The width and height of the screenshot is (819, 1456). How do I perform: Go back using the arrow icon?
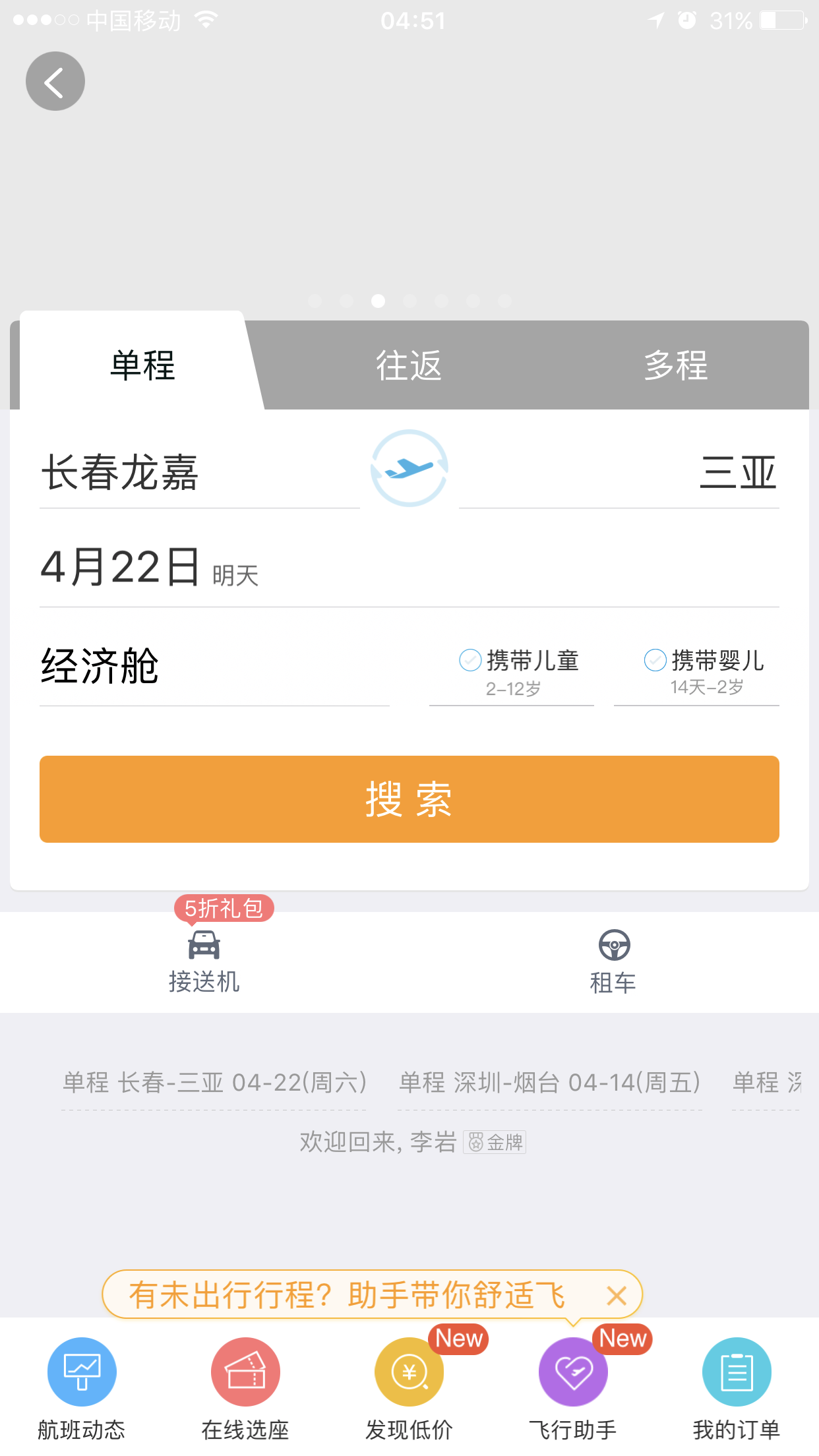point(55,81)
